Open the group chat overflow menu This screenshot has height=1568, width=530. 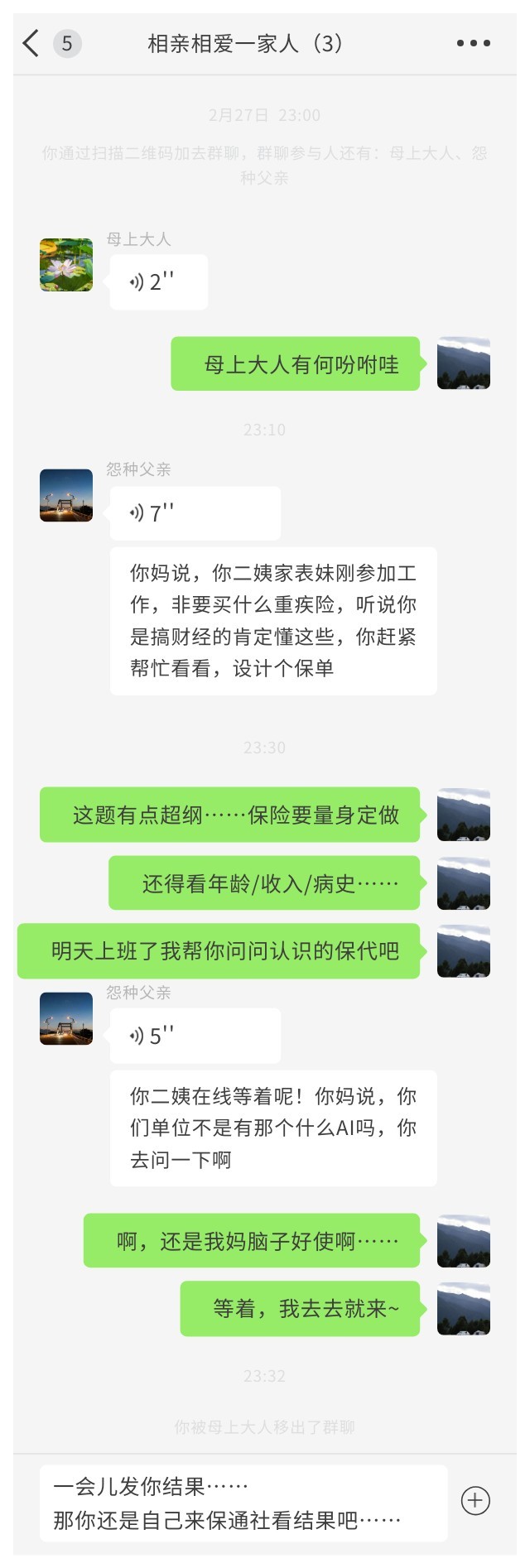pyautogui.click(x=473, y=43)
